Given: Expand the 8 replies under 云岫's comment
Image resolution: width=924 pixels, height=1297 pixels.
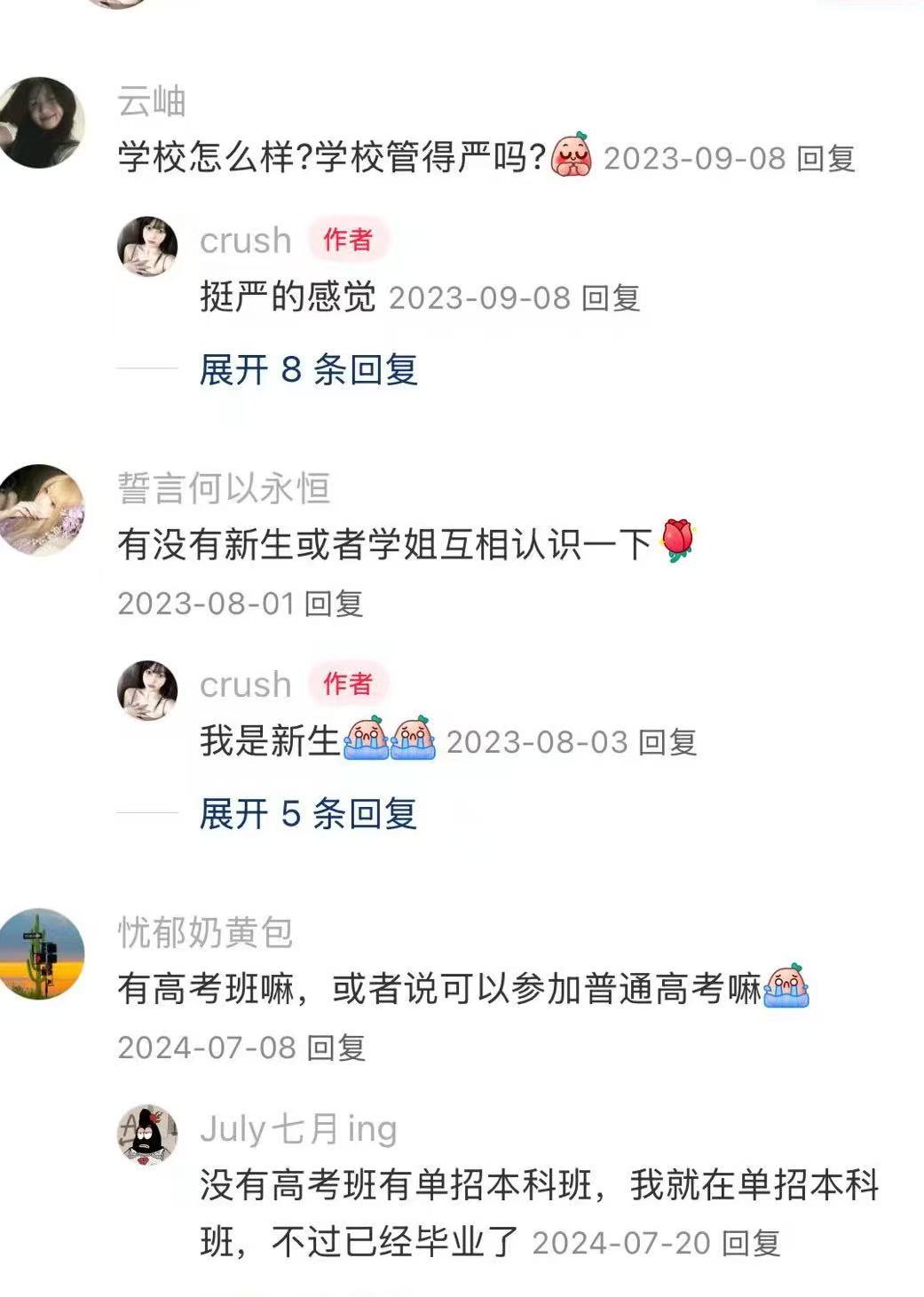Looking at the screenshot, I should (308, 369).
